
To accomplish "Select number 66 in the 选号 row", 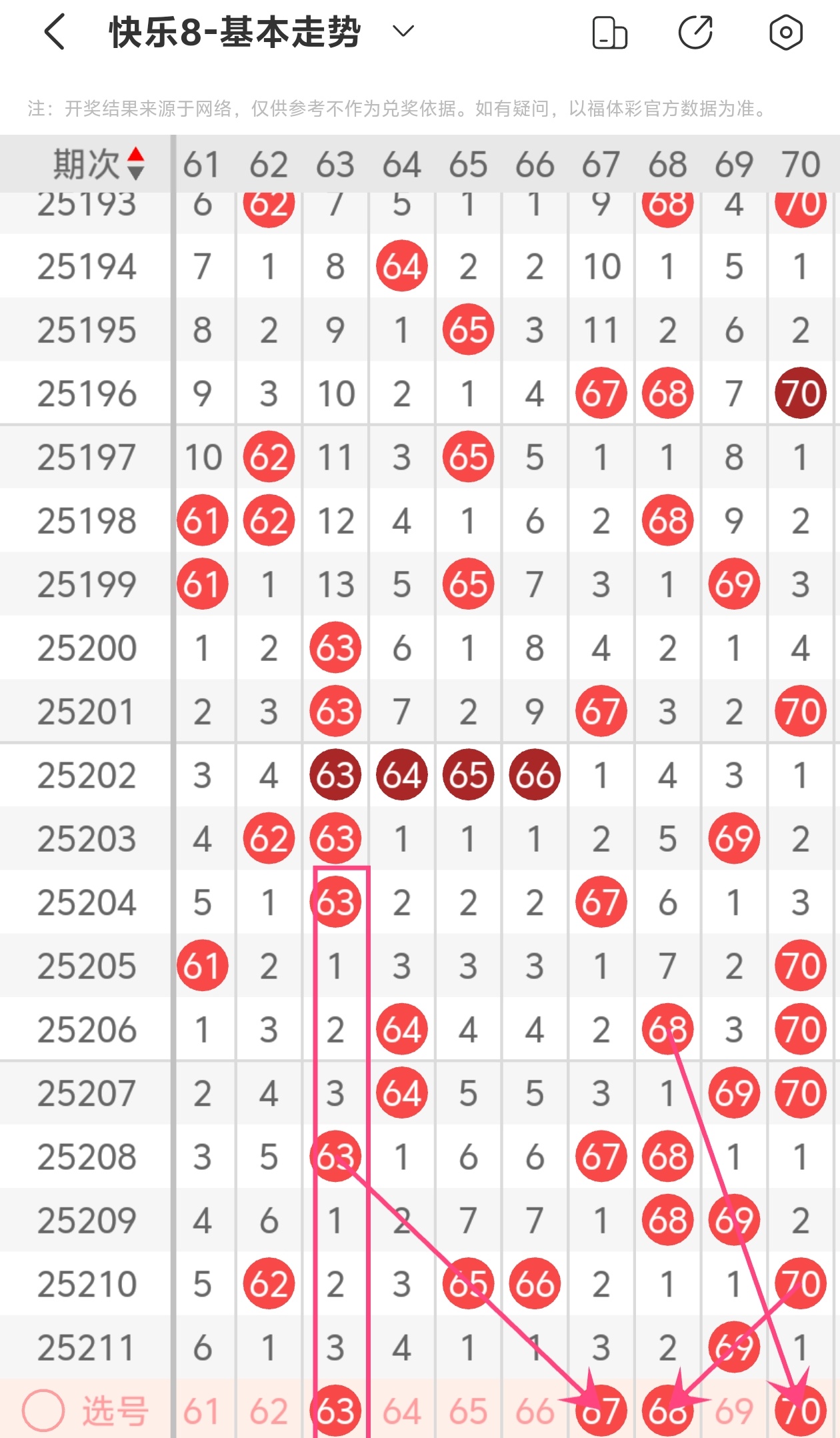I will 535,1411.
